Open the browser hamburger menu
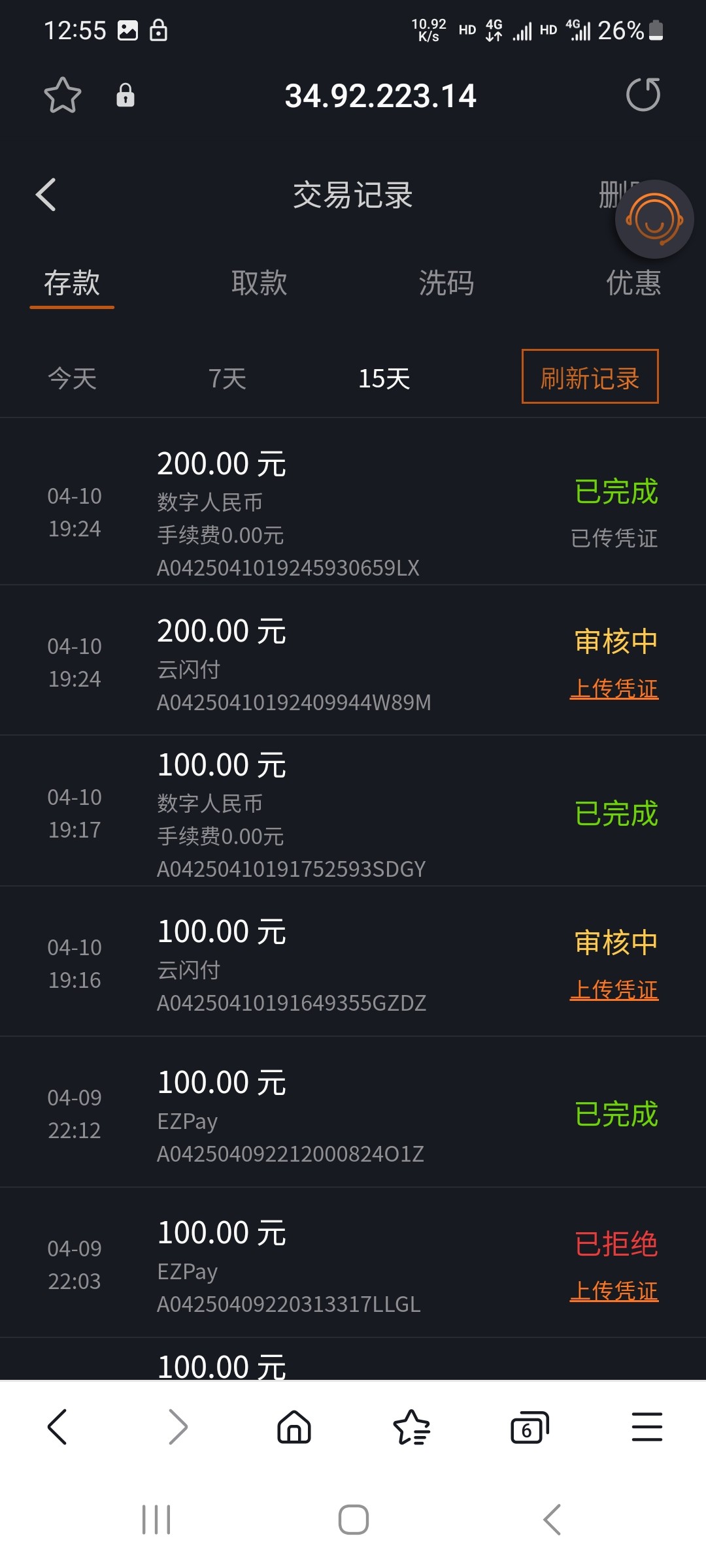The image size is (706, 1568). pyautogui.click(x=647, y=1428)
